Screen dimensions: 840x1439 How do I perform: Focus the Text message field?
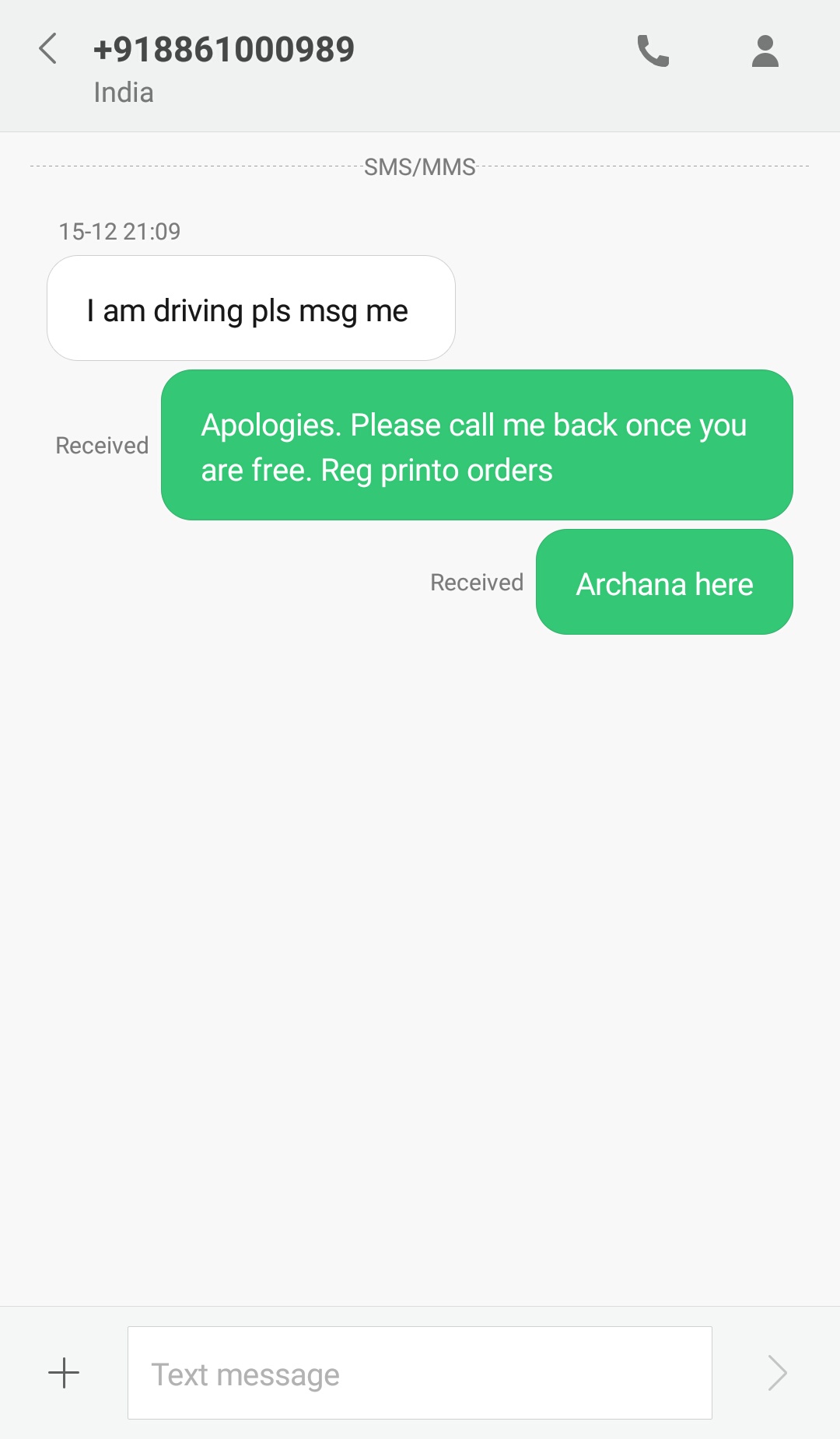(x=419, y=1373)
